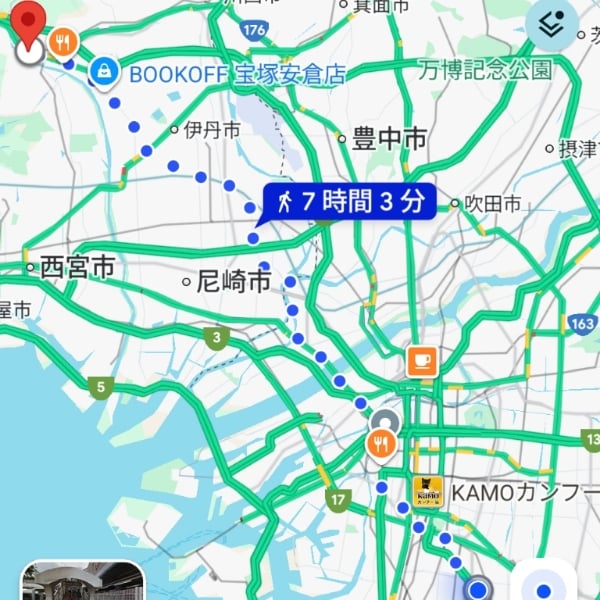This screenshot has height=600, width=600.
Task: Select the BOOKOFF 宝塚安倉店 shop marker
Action: click(x=103, y=71)
